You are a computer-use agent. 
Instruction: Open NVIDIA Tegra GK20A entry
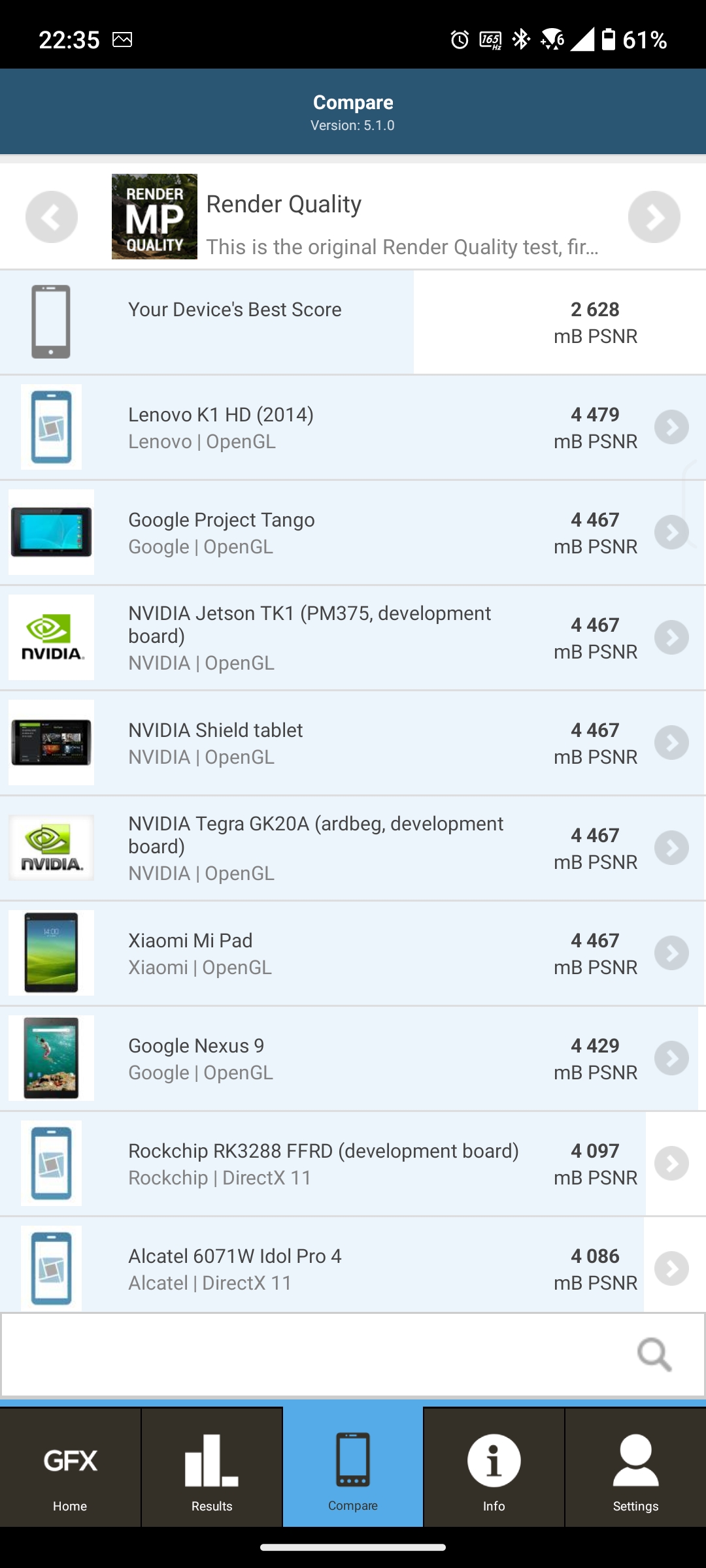pos(353,848)
